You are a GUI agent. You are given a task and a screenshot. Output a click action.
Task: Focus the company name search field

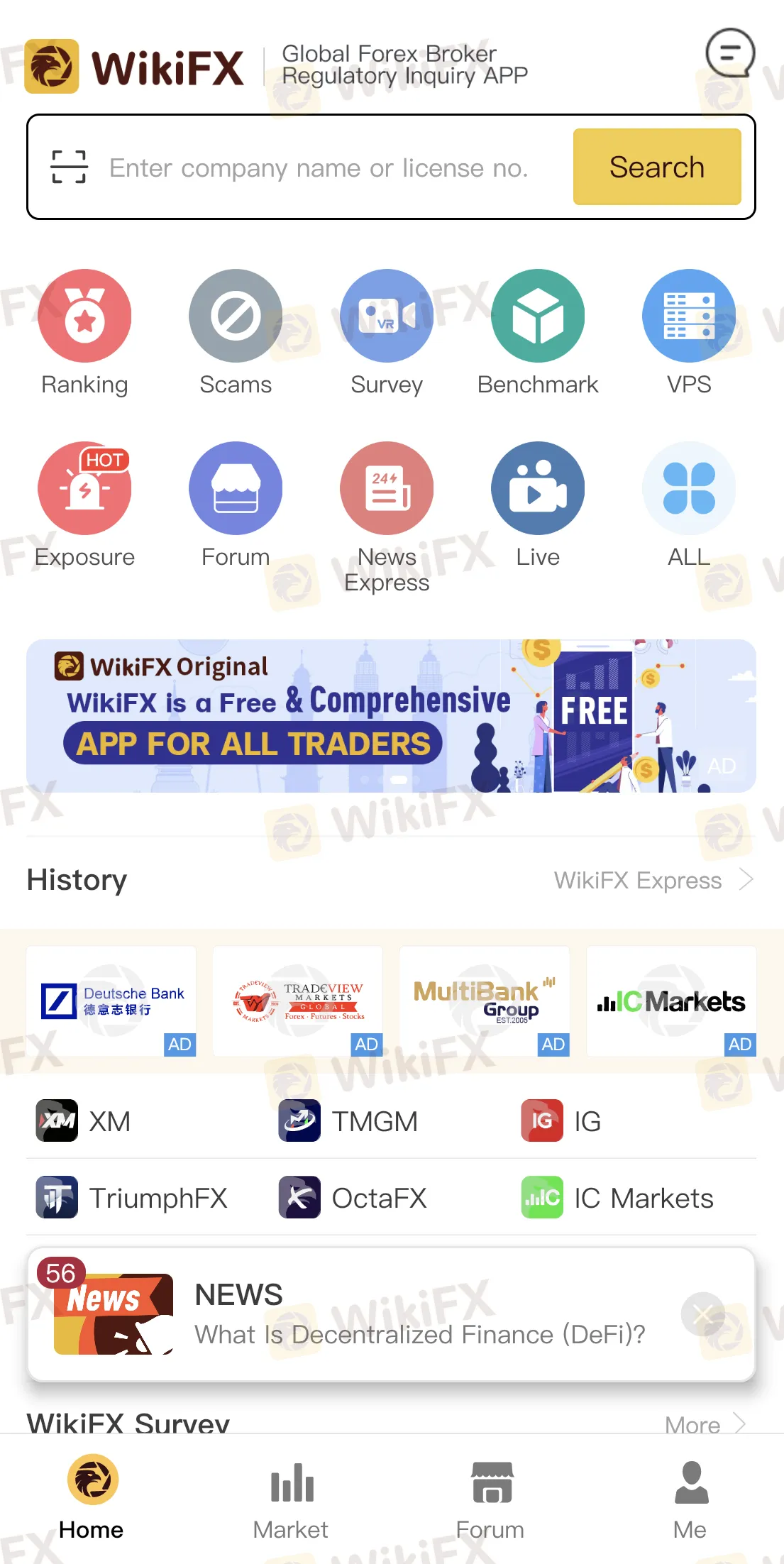coord(319,168)
